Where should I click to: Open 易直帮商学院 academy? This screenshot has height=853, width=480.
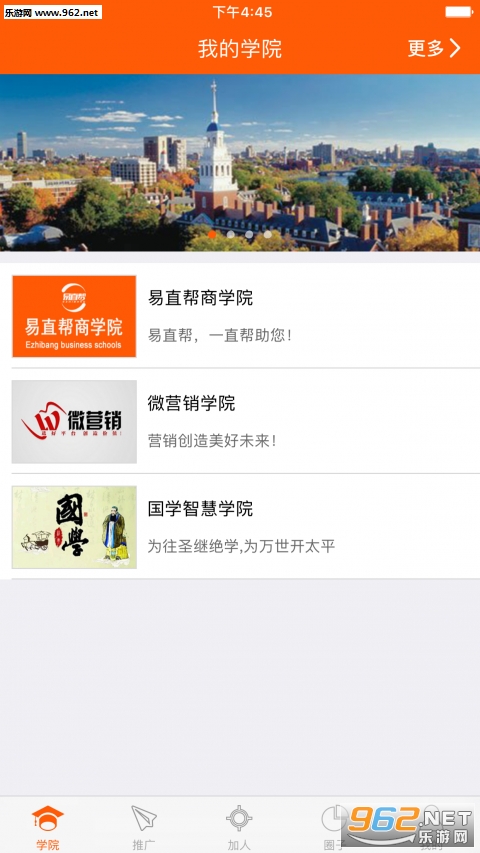click(x=240, y=316)
